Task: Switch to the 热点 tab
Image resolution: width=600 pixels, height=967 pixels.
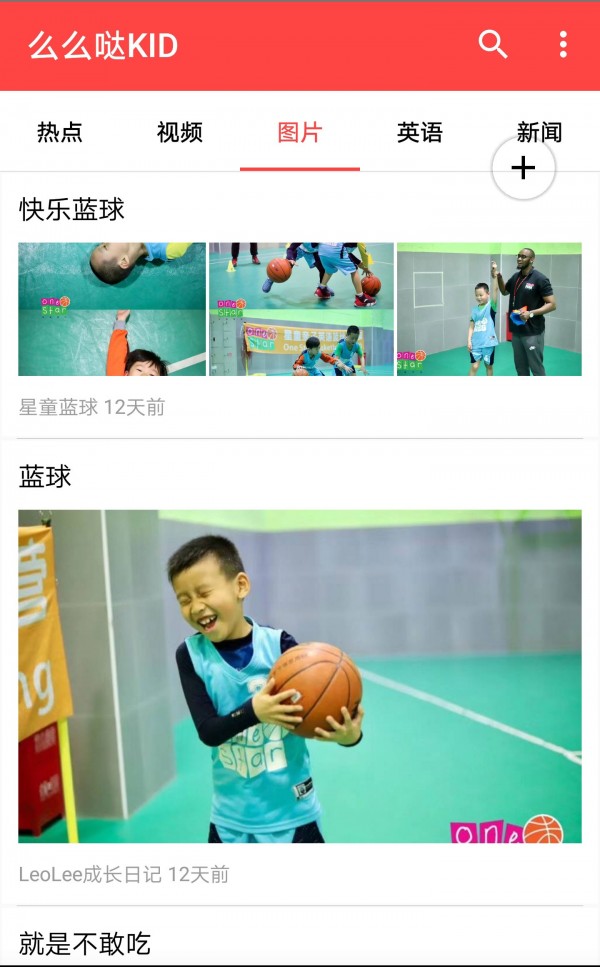Action: tap(60, 132)
